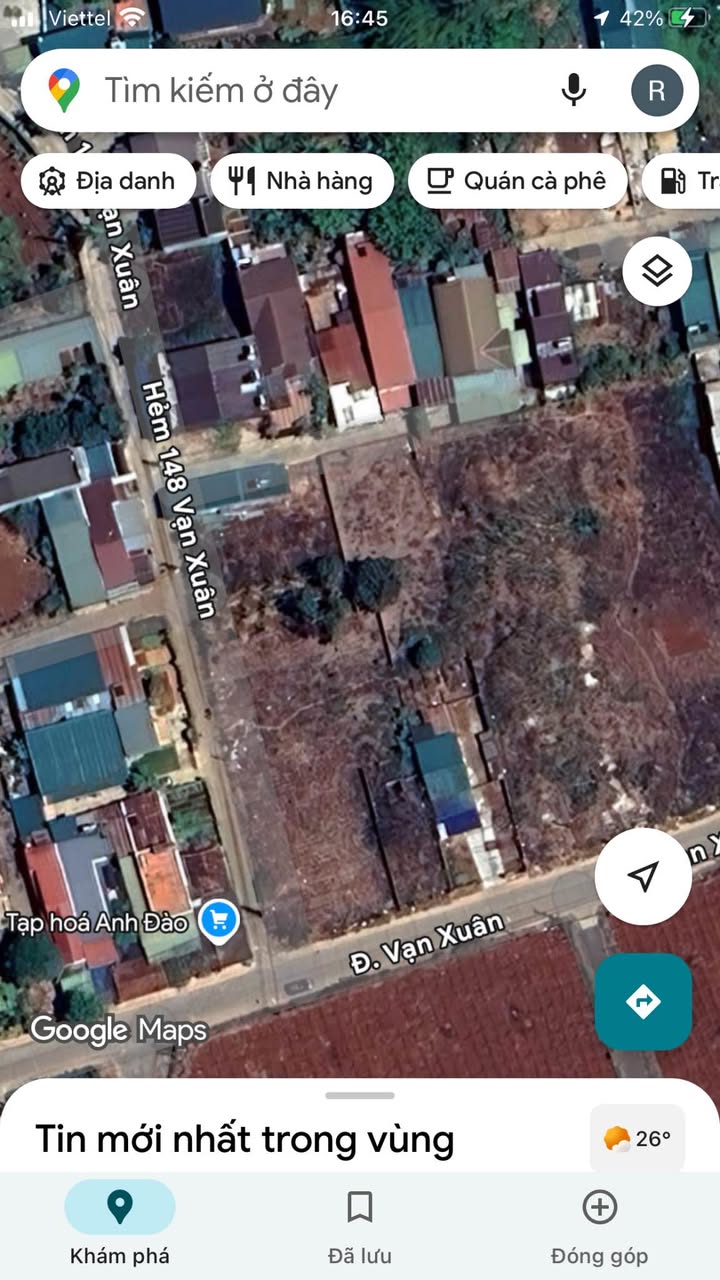
Task: Show Quán cà phê nearby
Action: pyautogui.click(x=517, y=181)
